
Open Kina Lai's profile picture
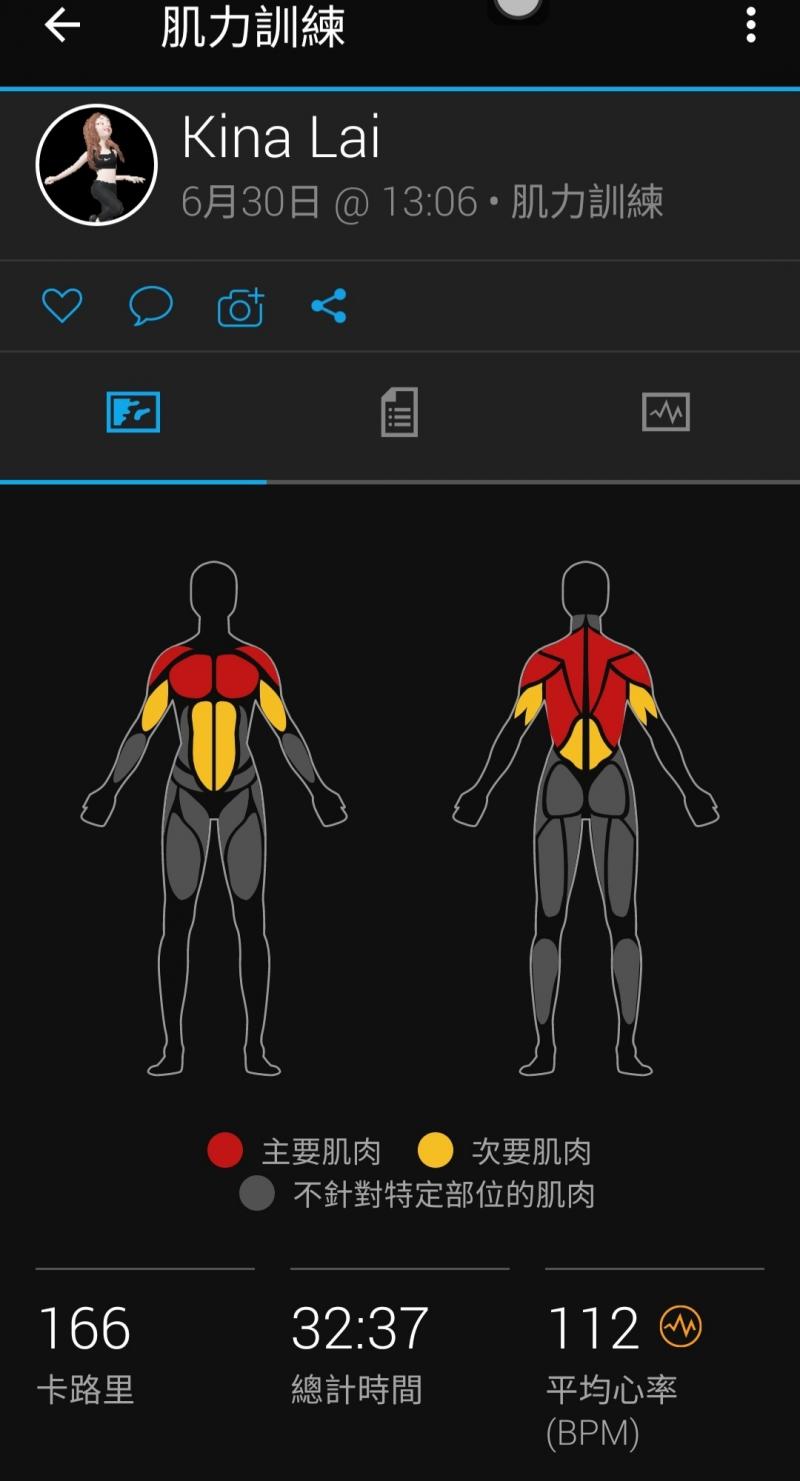96,165
